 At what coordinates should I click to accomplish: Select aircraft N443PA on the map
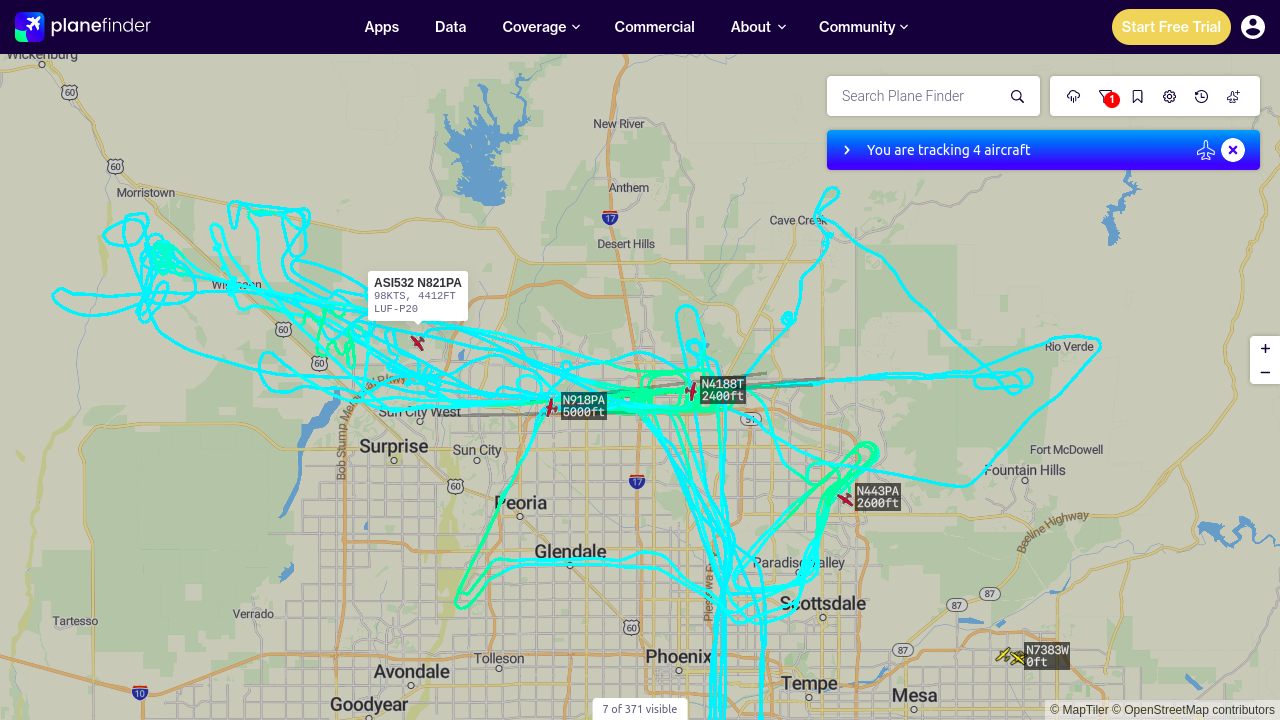846,499
